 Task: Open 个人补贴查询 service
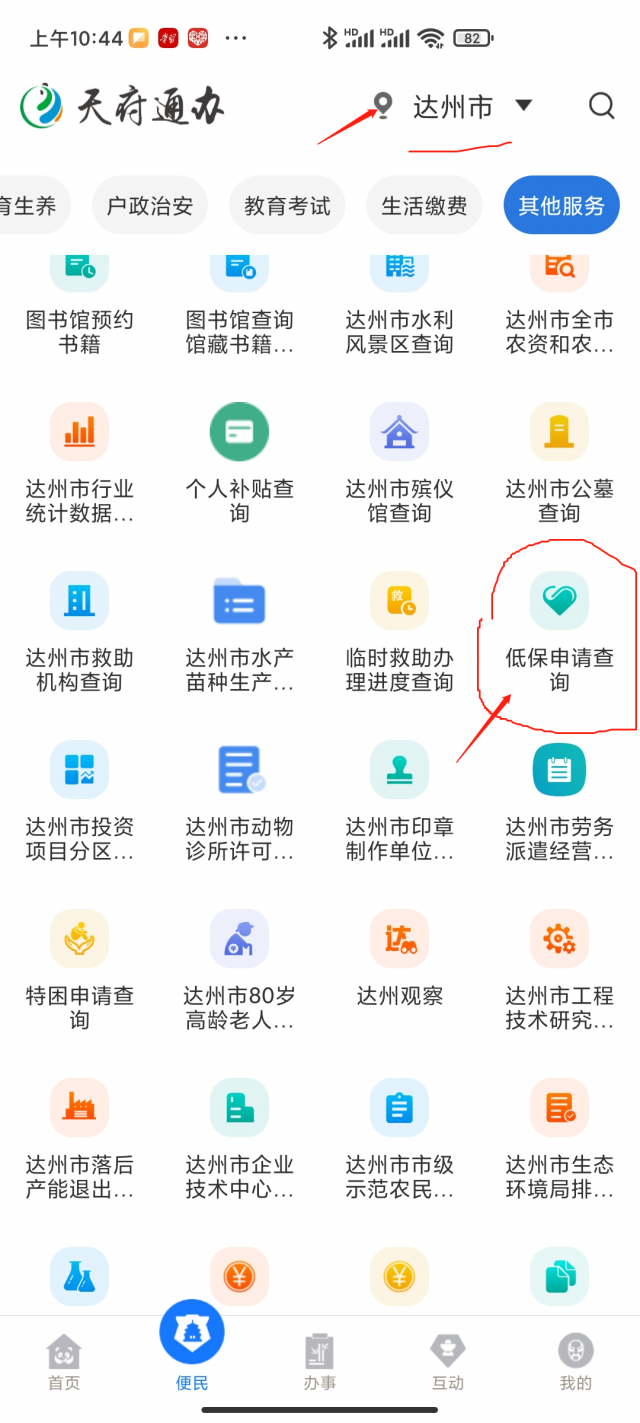pyautogui.click(x=239, y=461)
